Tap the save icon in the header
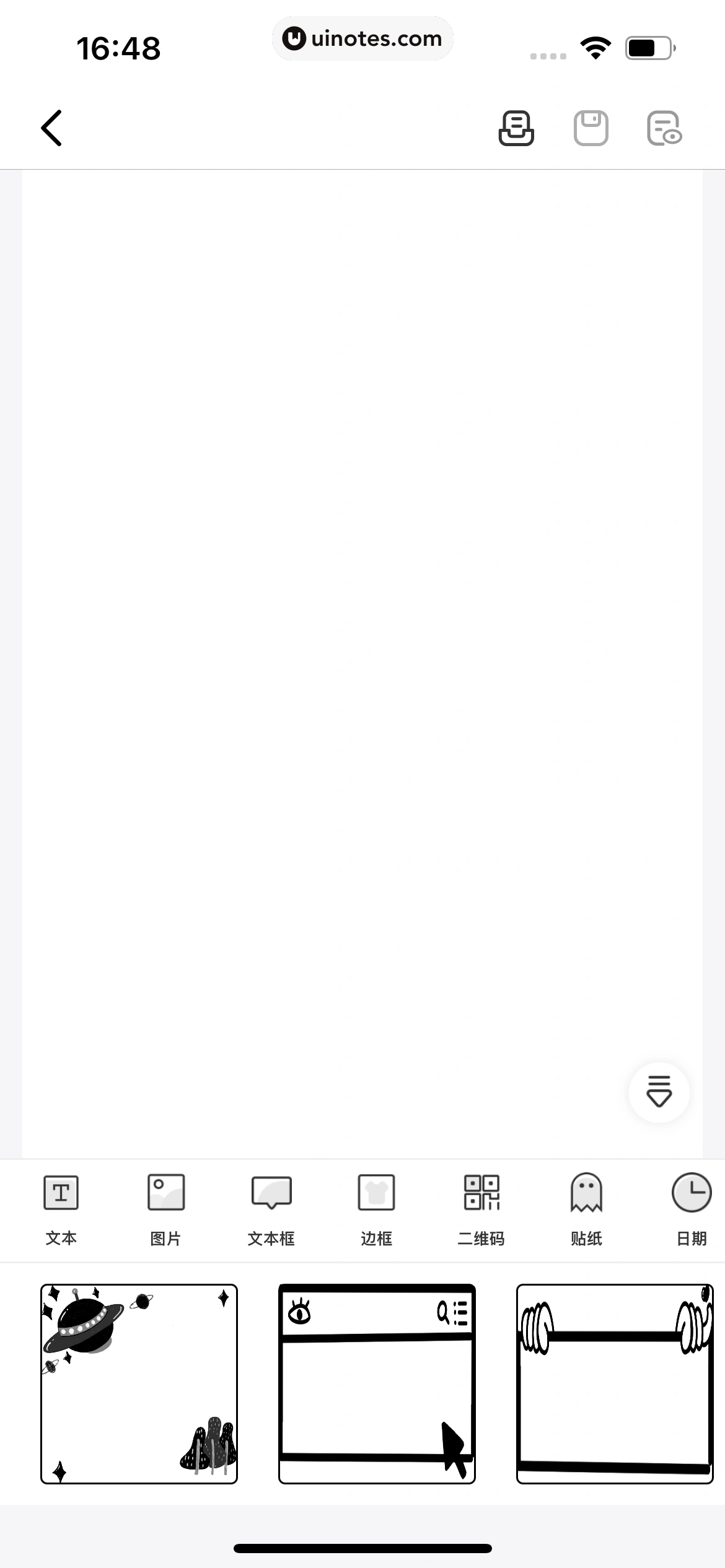This screenshot has width=725, height=1568. pyautogui.click(x=591, y=128)
